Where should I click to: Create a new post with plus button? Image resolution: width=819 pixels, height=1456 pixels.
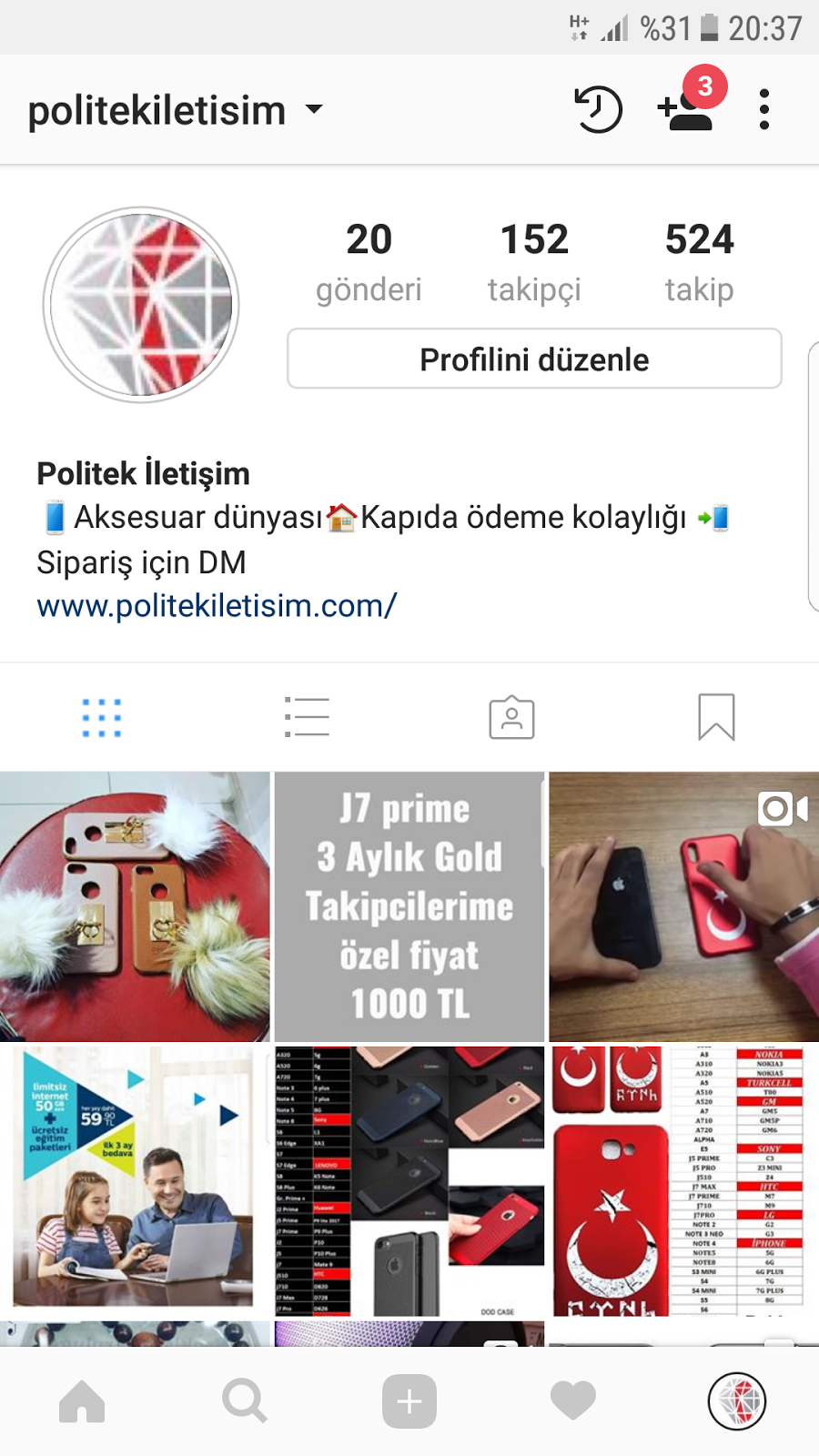click(x=409, y=1401)
